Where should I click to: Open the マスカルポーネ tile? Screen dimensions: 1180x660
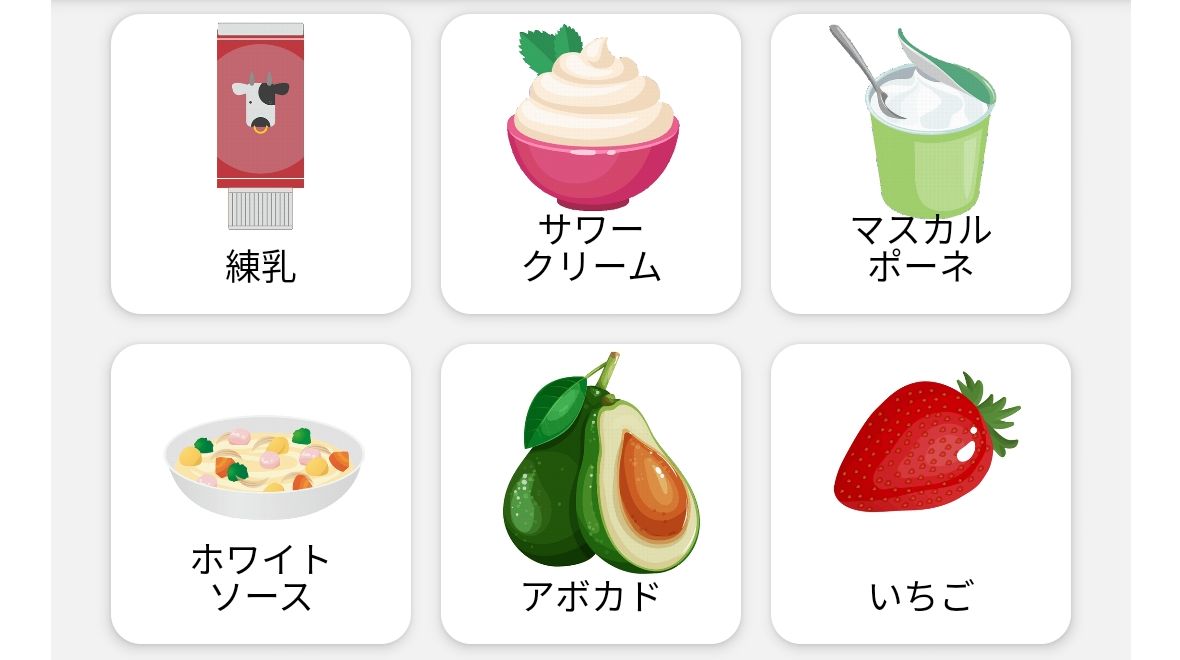[920, 164]
